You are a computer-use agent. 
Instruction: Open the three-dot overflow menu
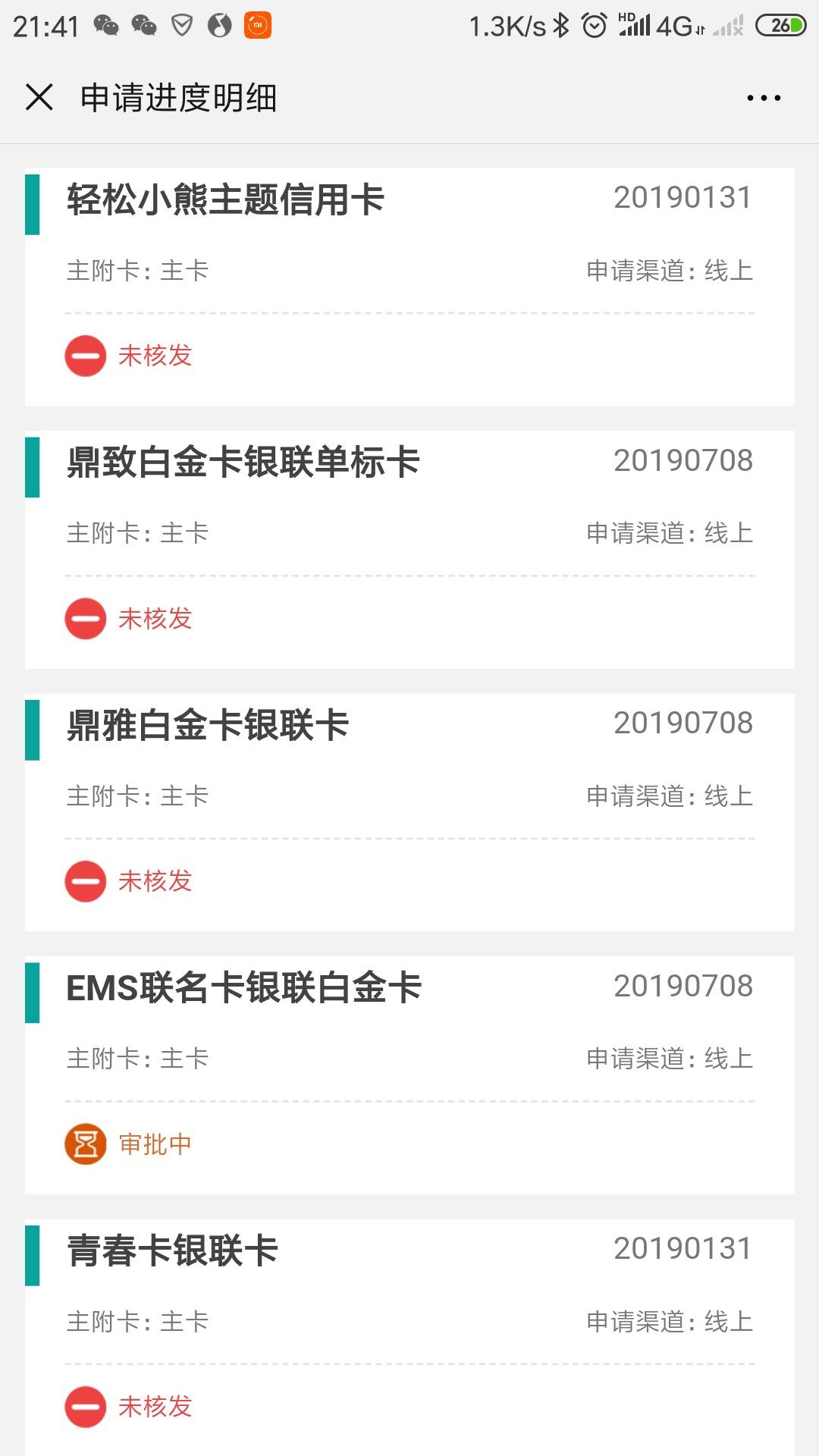click(764, 98)
